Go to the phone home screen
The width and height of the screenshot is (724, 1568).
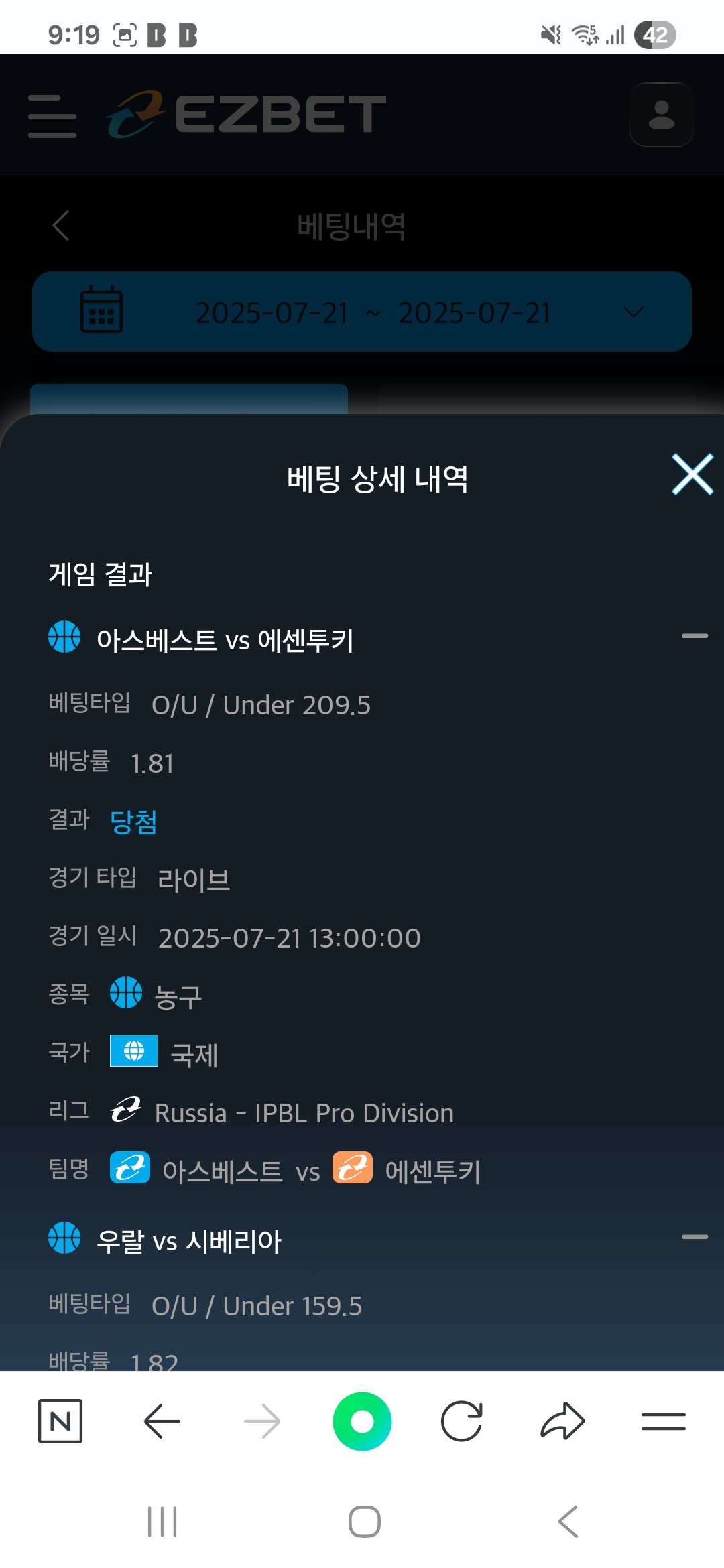pos(364,1521)
